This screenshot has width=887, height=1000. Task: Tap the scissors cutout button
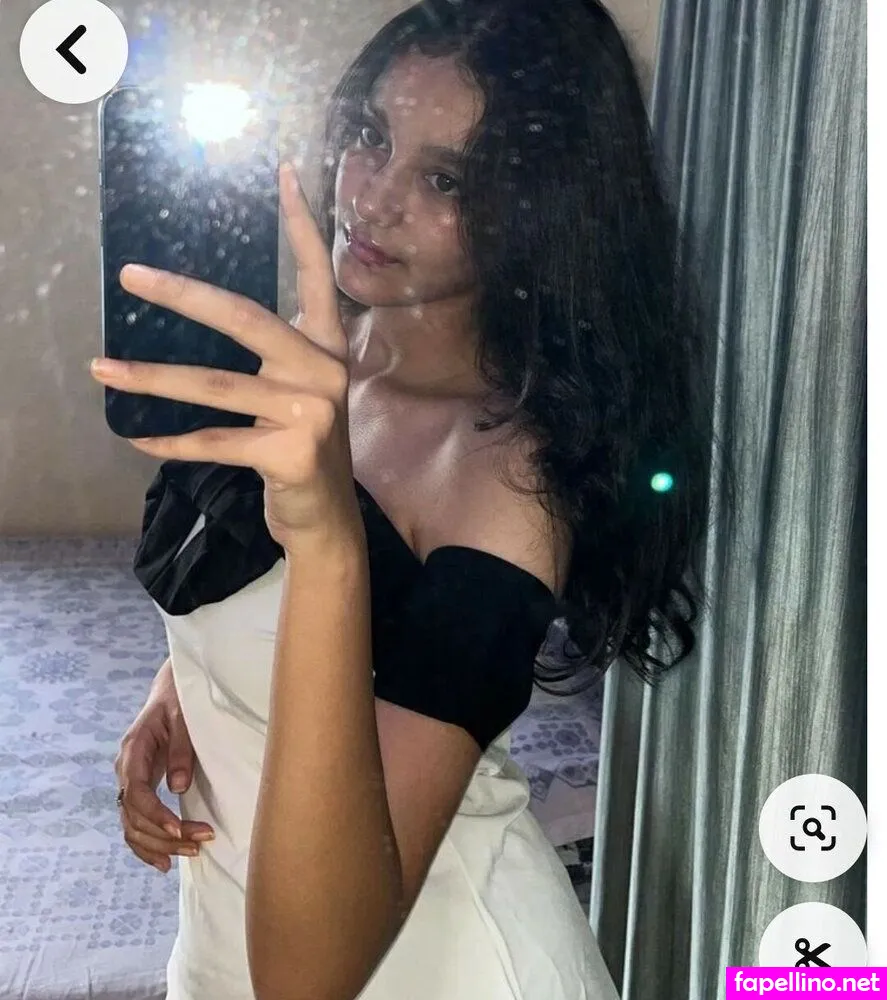pos(812,947)
